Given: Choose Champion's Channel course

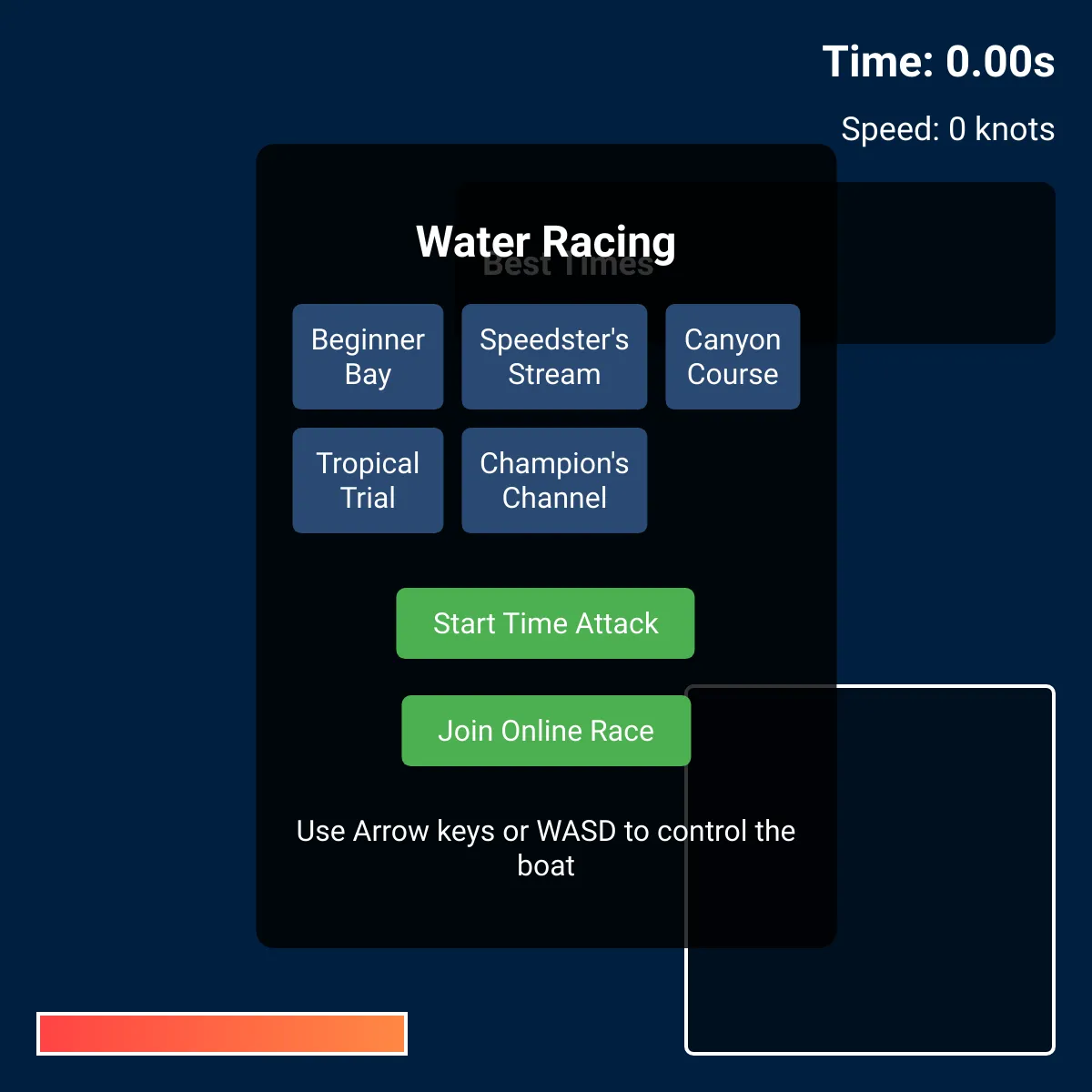Looking at the screenshot, I should coord(554,480).
